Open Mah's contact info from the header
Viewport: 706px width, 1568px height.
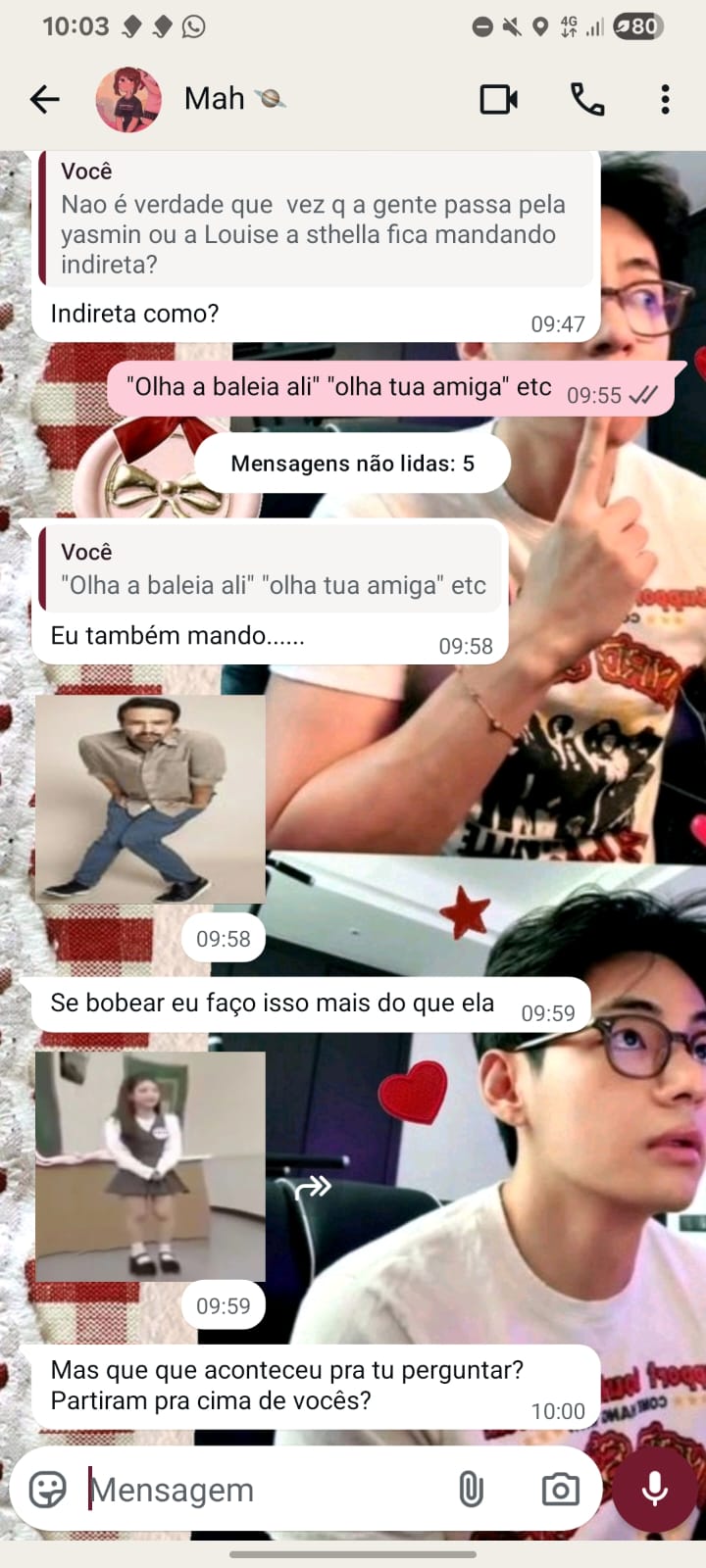[x=215, y=99]
